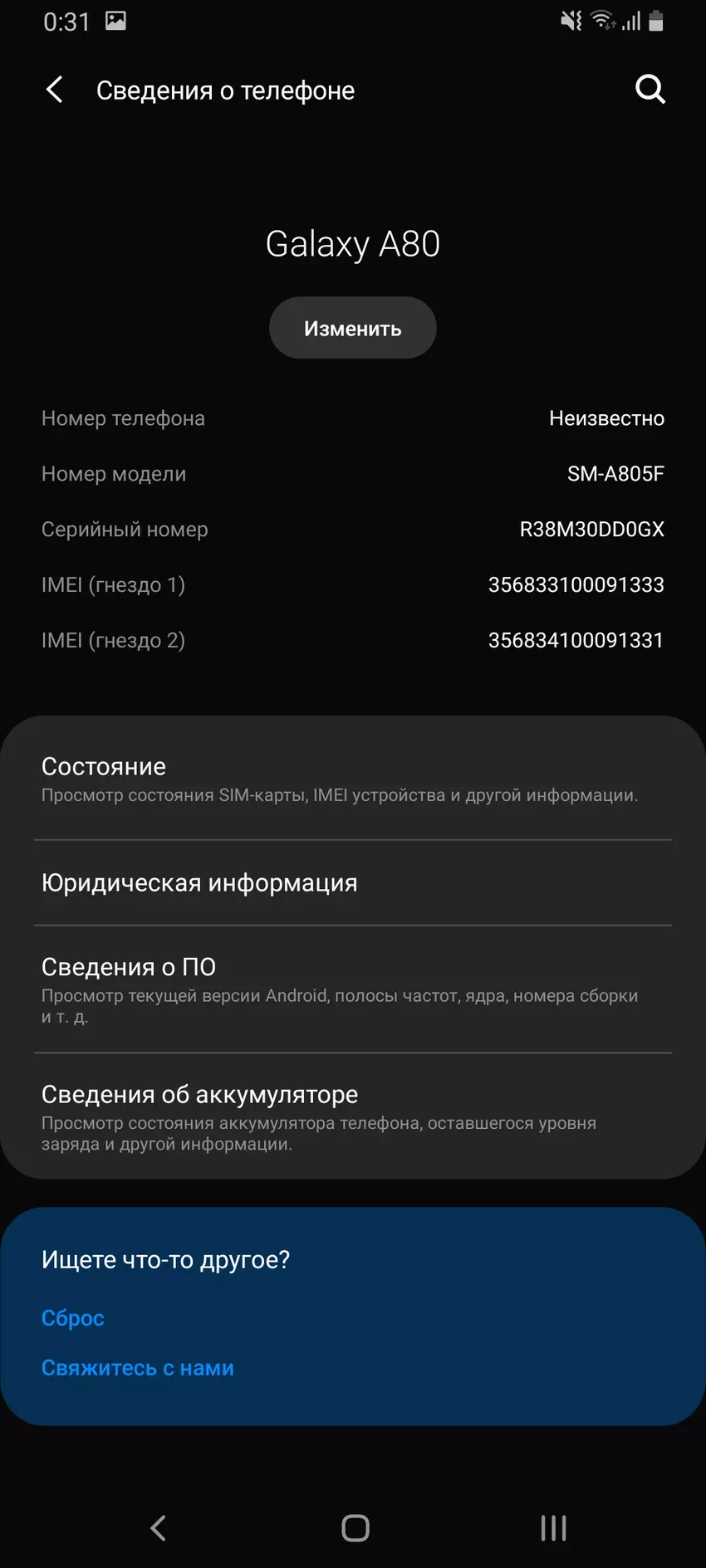Image resolution: width=706 pixels, height=1568 pixels.
Task: Open Сведения об аккумуляторе
Action: [x=352, y=1116]
